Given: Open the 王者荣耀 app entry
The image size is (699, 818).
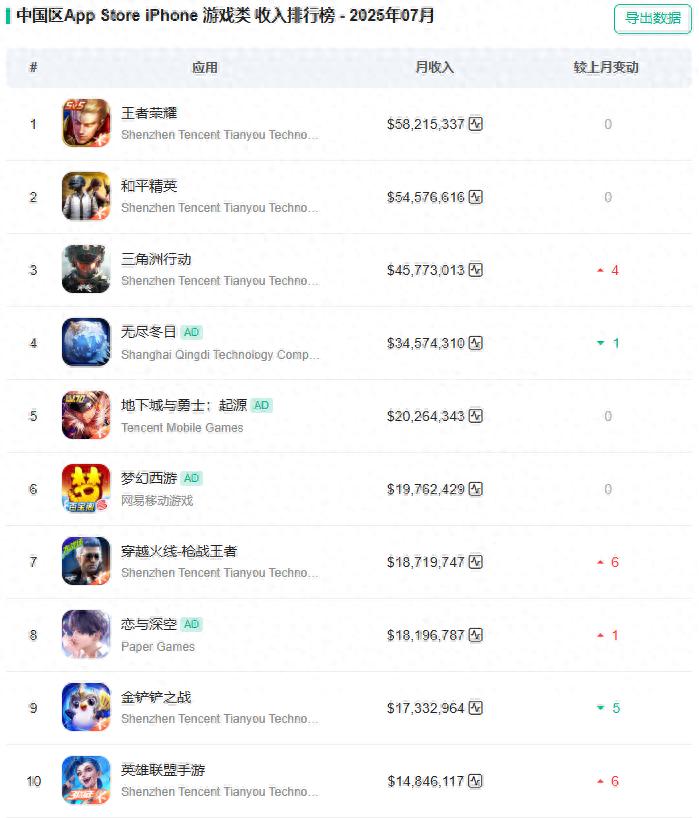Looking at the screenshot, I should pos(149,113).
